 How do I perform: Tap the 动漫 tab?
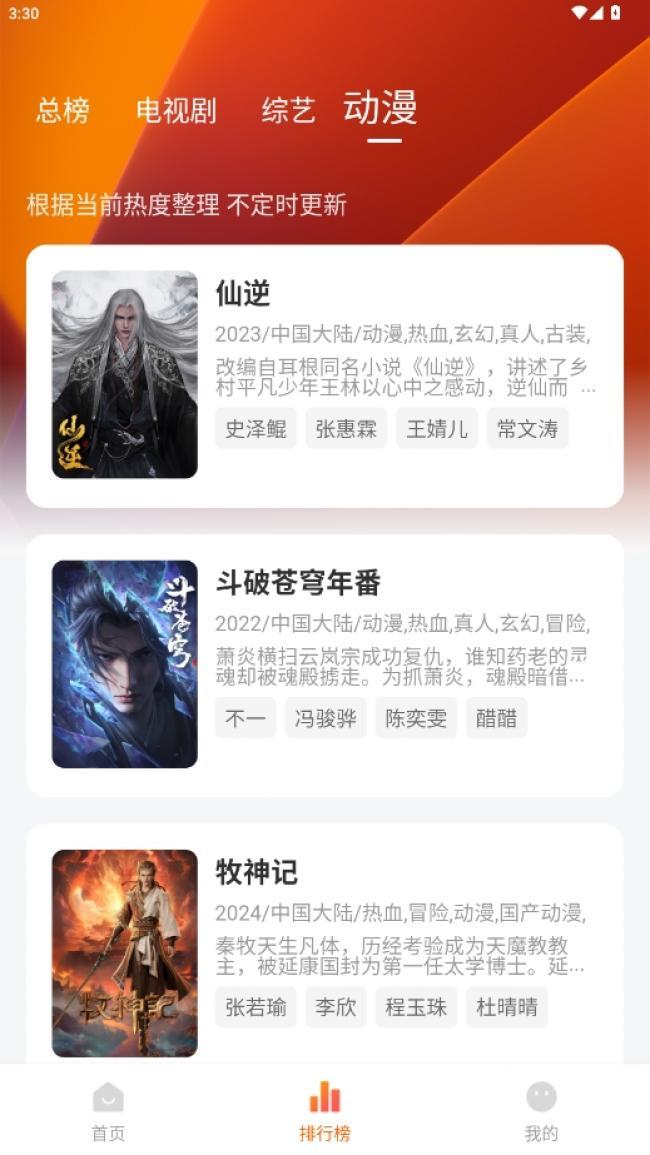(380, 108)
